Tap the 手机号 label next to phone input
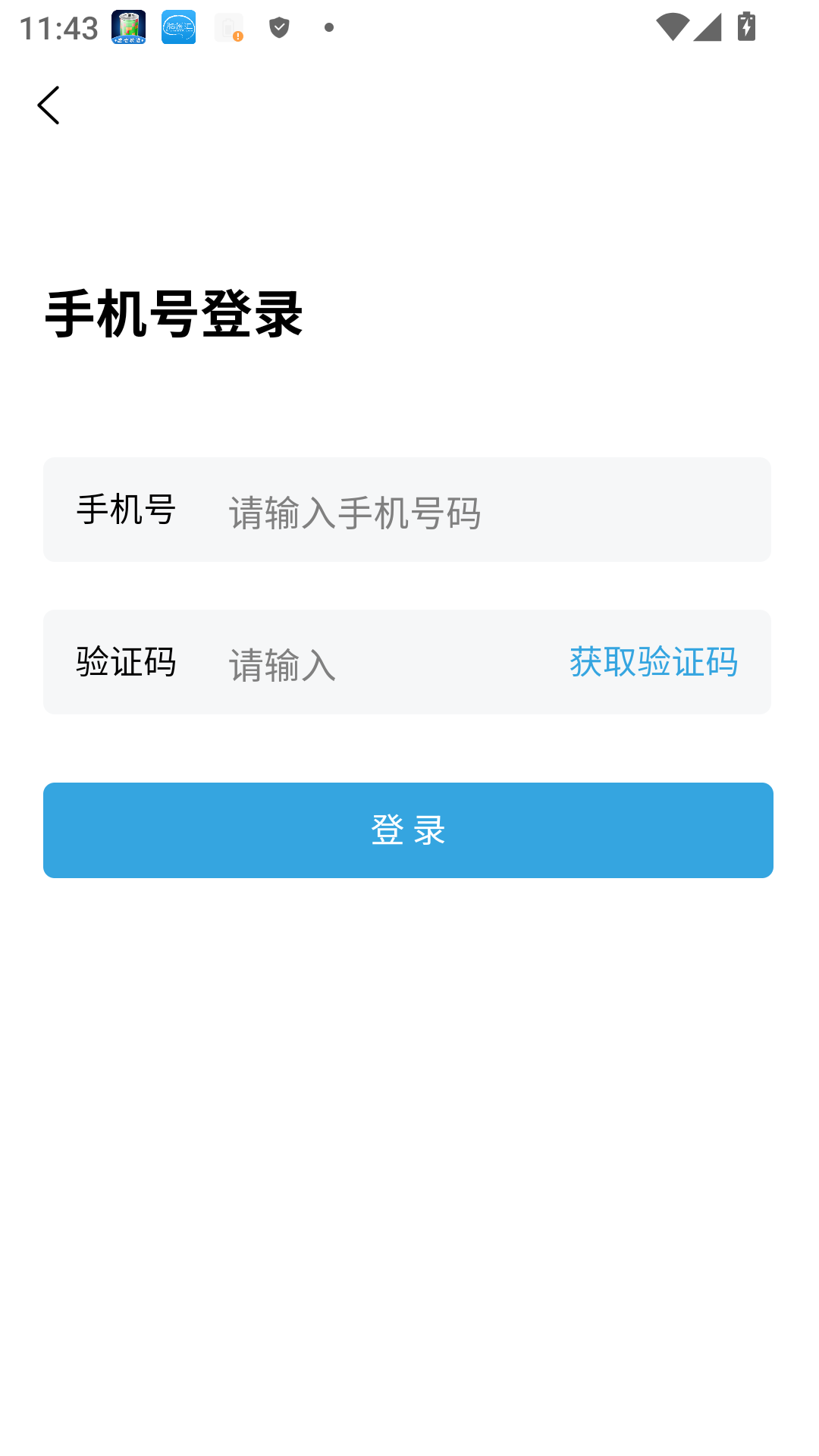Screen dimensions: 819x1456 (x=126, y=509)
